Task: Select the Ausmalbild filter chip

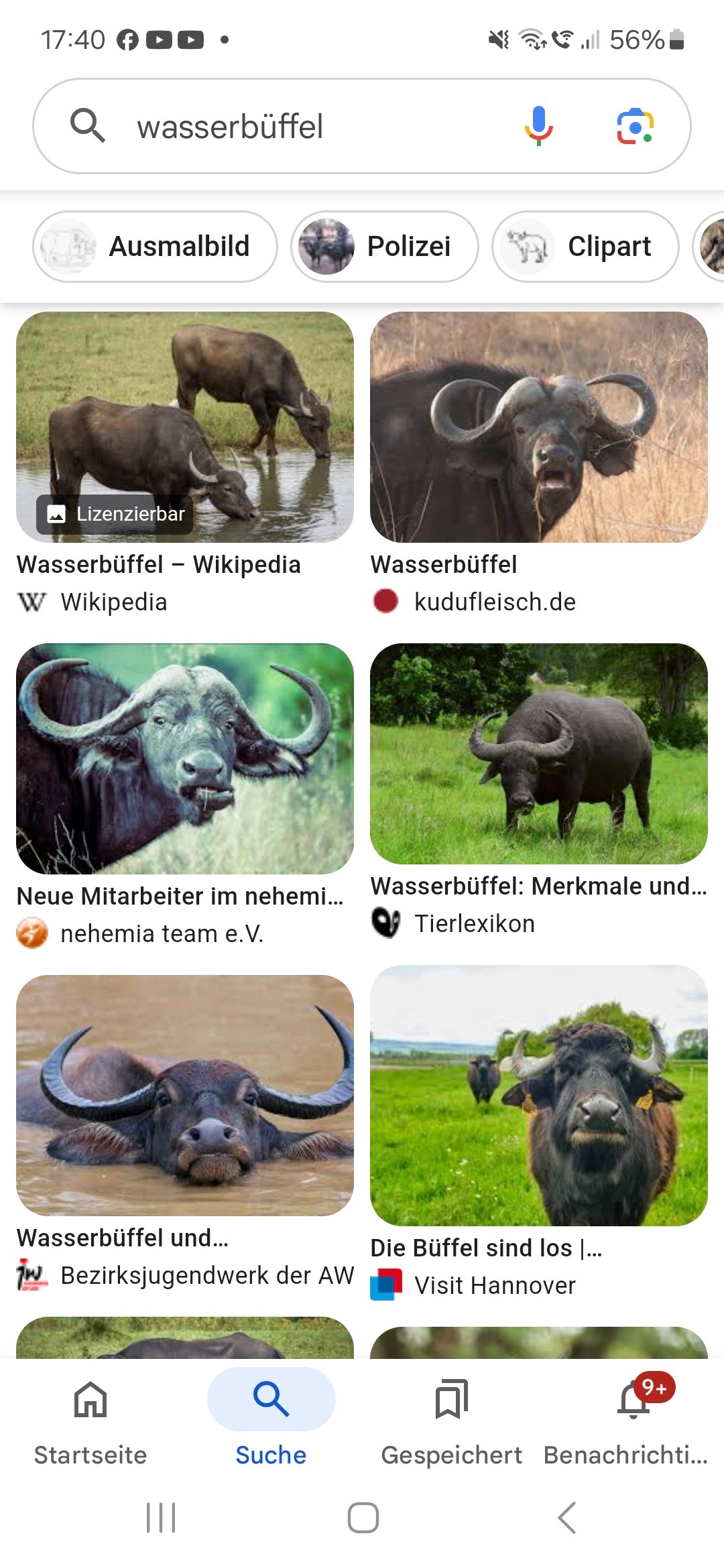Action: point(155,247)
